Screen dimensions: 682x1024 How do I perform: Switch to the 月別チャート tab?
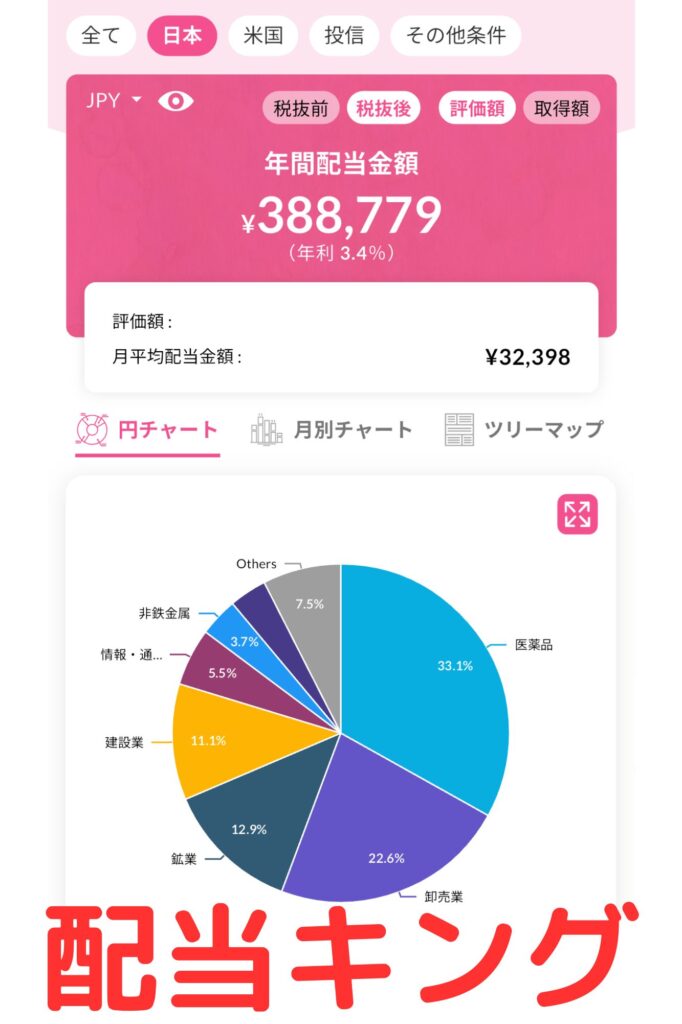coord(331,431)
